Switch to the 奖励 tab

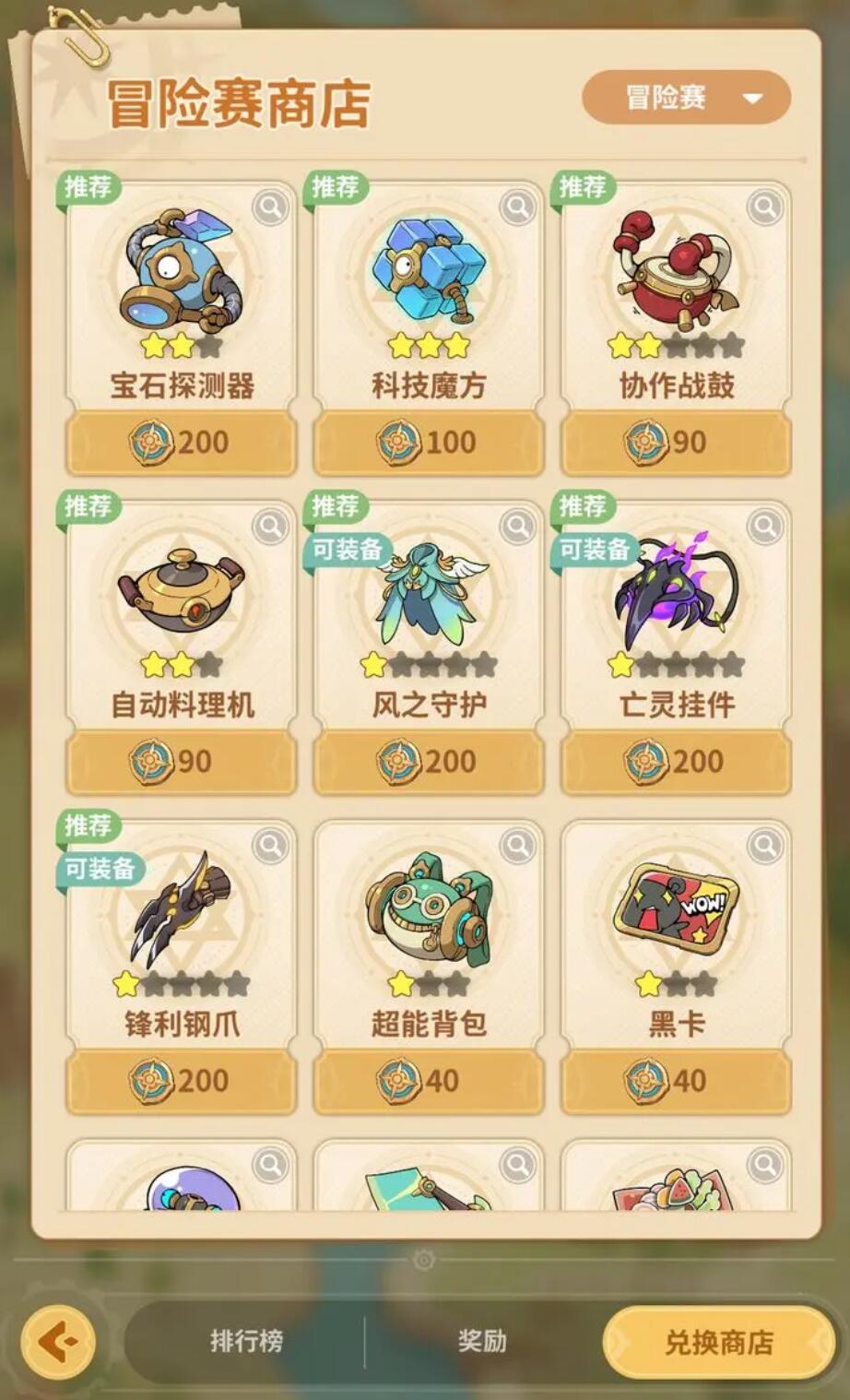click(x=482, y=1341)
